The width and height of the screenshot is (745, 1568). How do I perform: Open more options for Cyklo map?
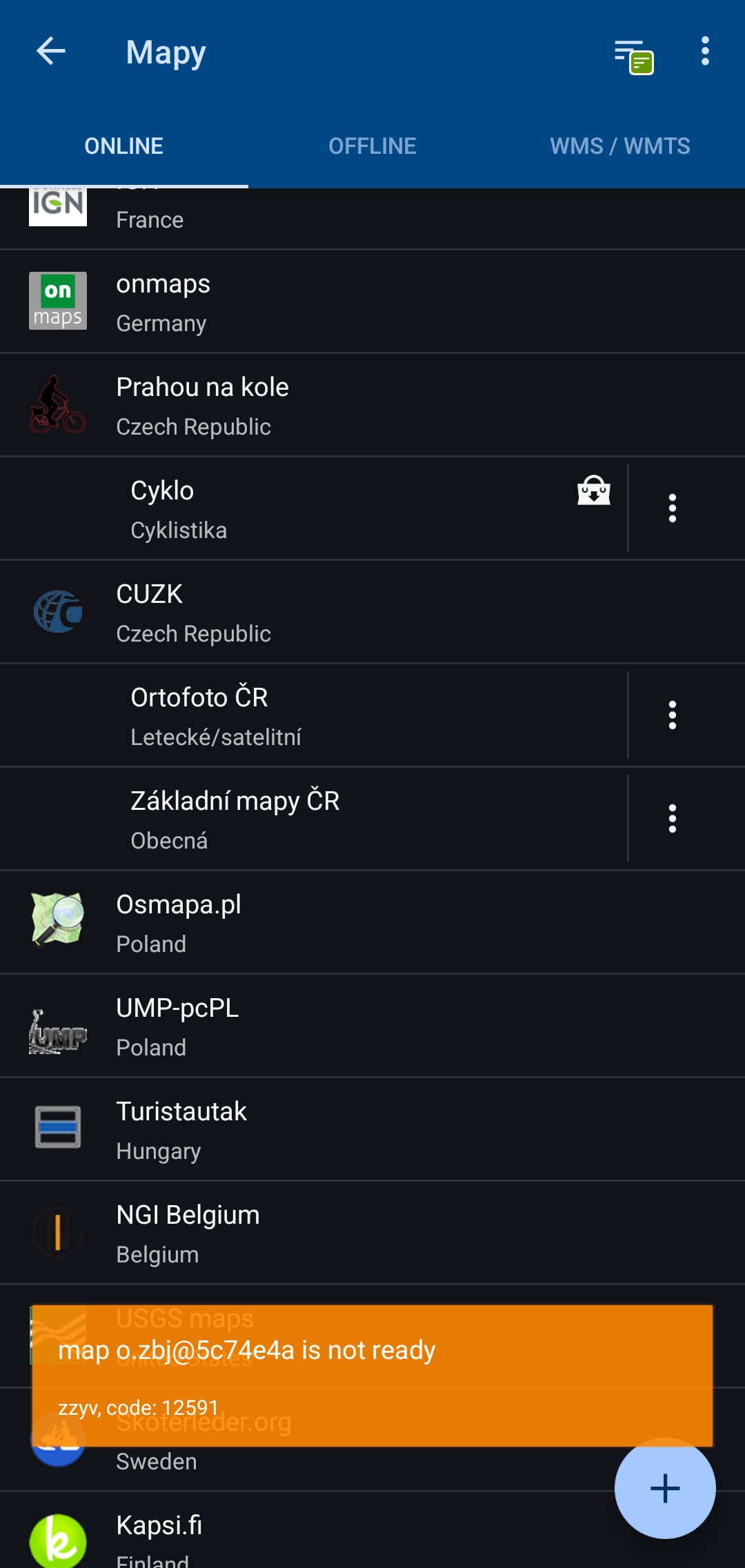(672, 509)
